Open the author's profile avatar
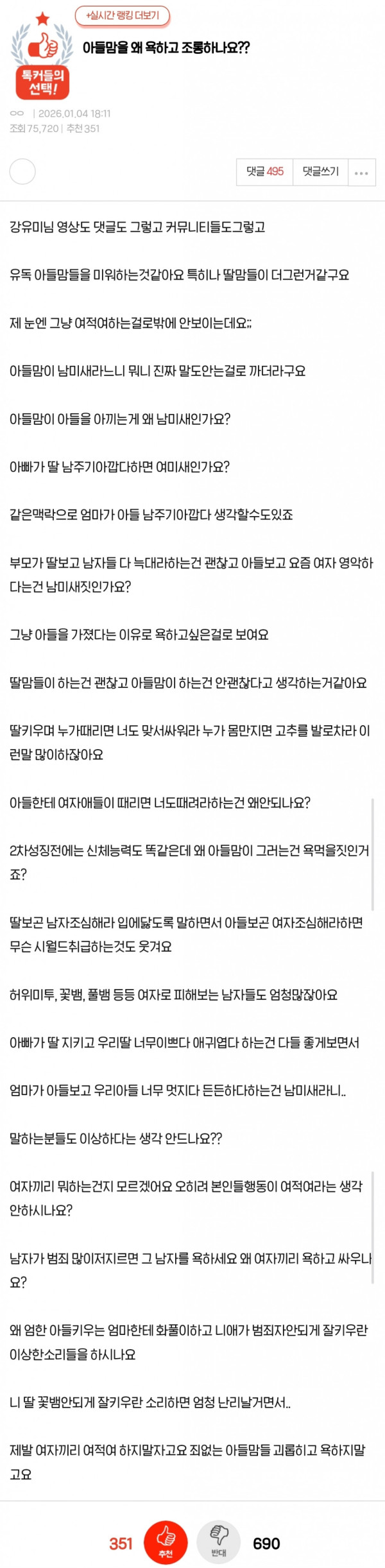Viewport: 385px width, 1568px height. pos(22,171)
